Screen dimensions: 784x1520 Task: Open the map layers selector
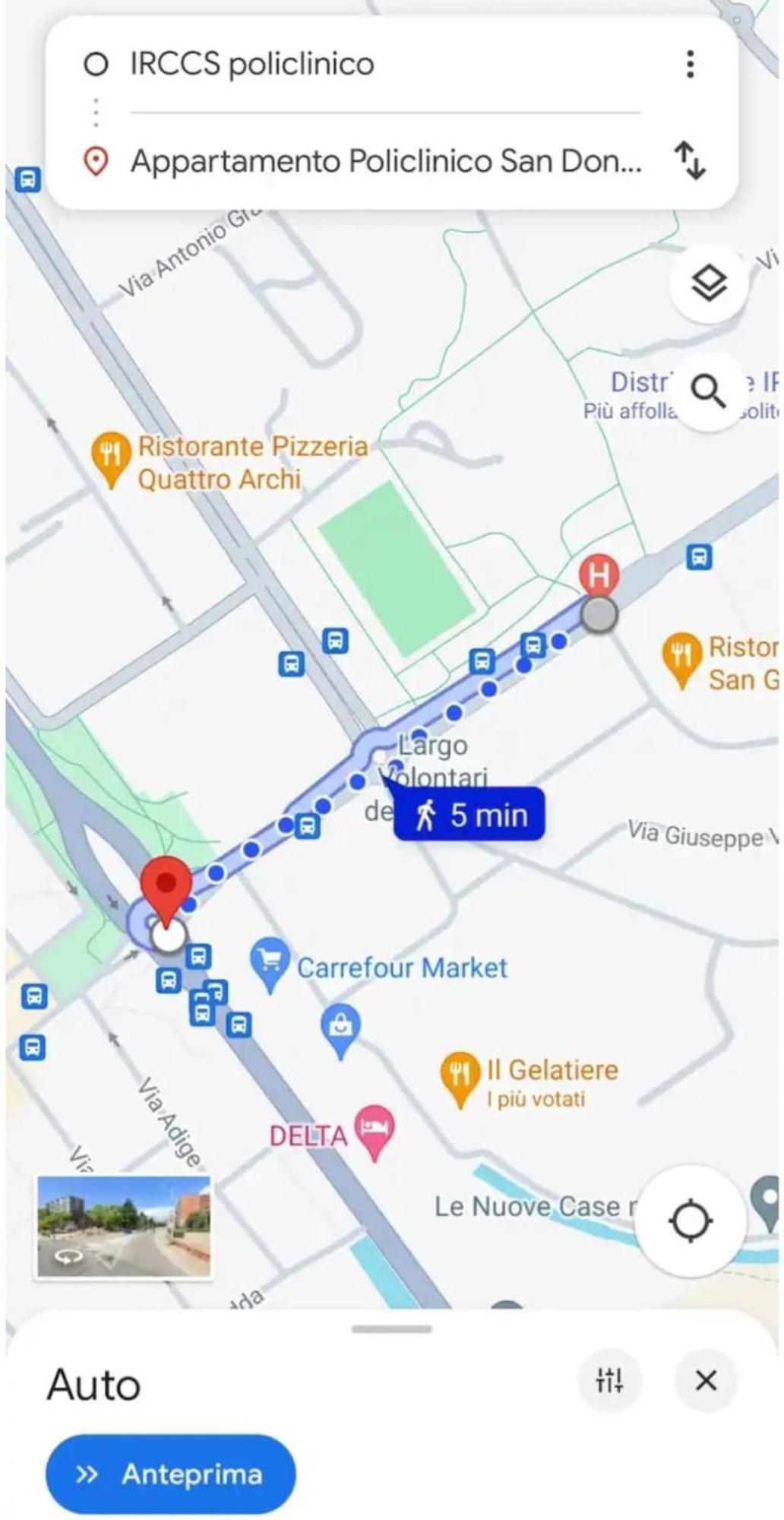[x=708, y=283]
